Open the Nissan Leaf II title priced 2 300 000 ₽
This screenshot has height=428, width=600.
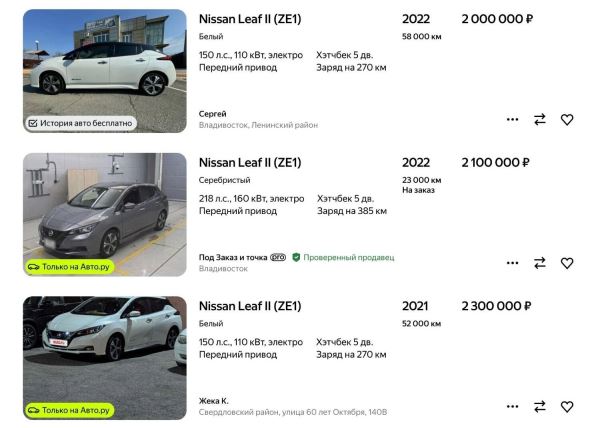point(249,306)
